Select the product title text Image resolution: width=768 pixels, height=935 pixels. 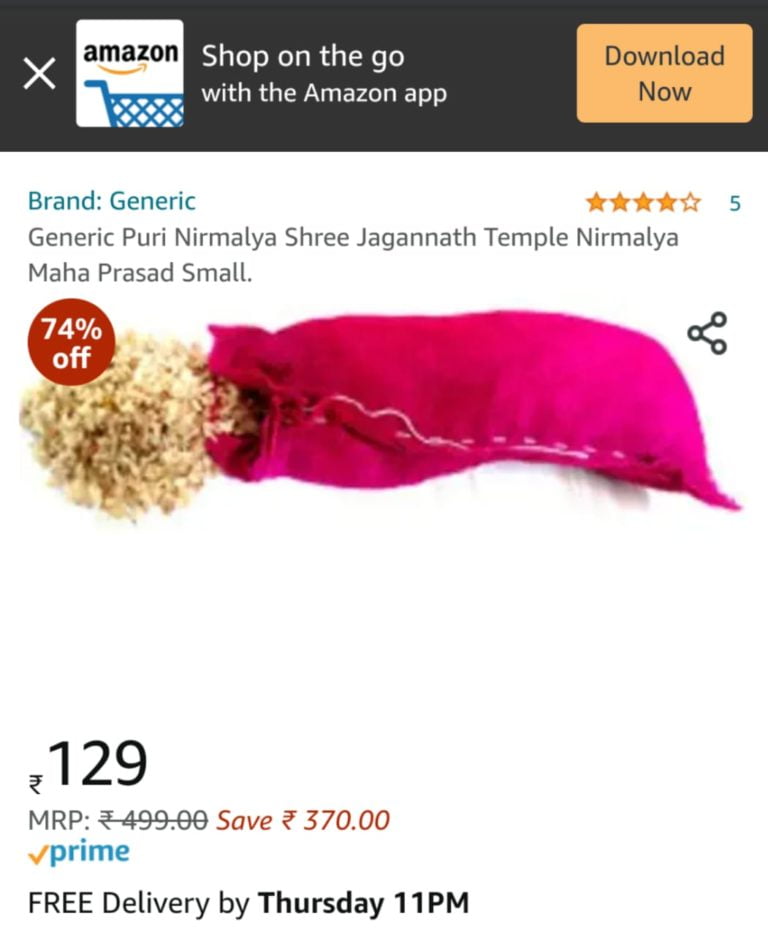coord(354,253)
